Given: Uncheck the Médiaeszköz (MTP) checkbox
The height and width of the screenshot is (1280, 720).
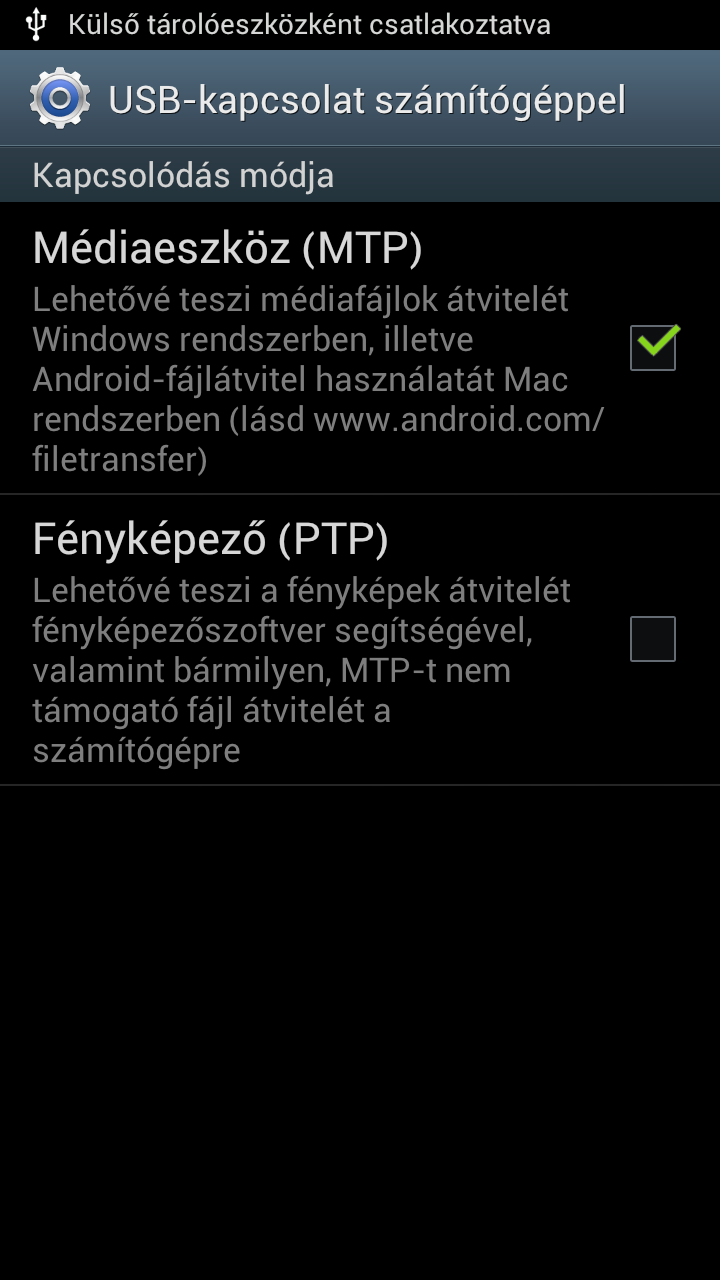Looking at the screenshot, I should click(653, 347).
